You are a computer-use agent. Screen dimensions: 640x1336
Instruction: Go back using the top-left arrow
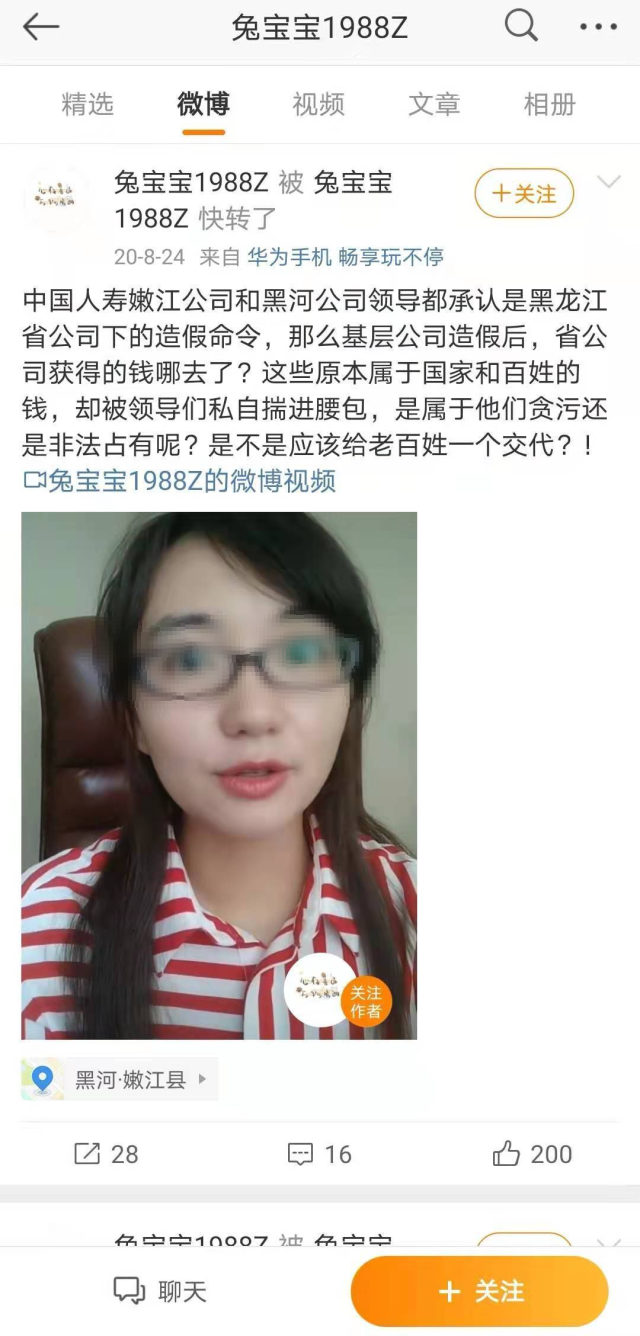click(x=40, y=28)
